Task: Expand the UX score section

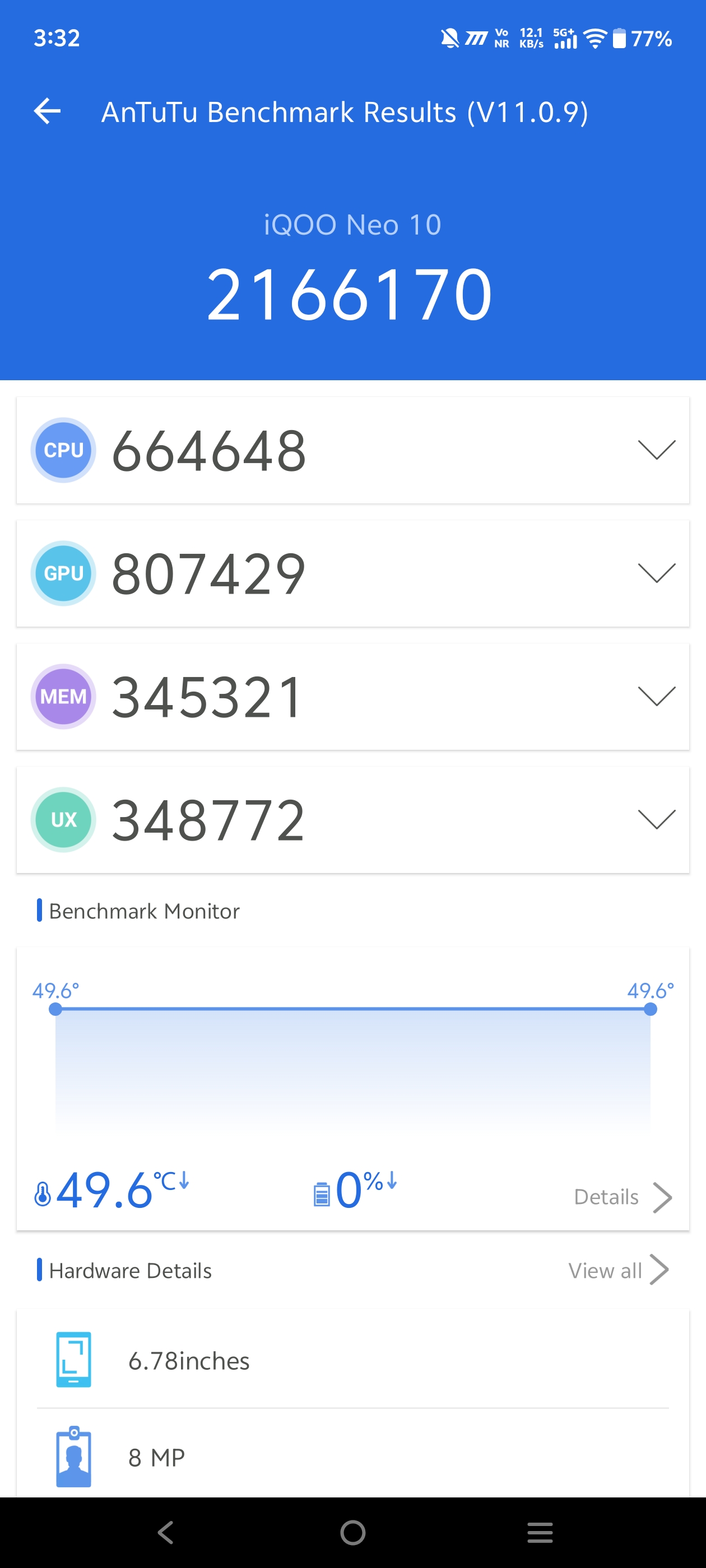Action: click(x=656, y=819)
